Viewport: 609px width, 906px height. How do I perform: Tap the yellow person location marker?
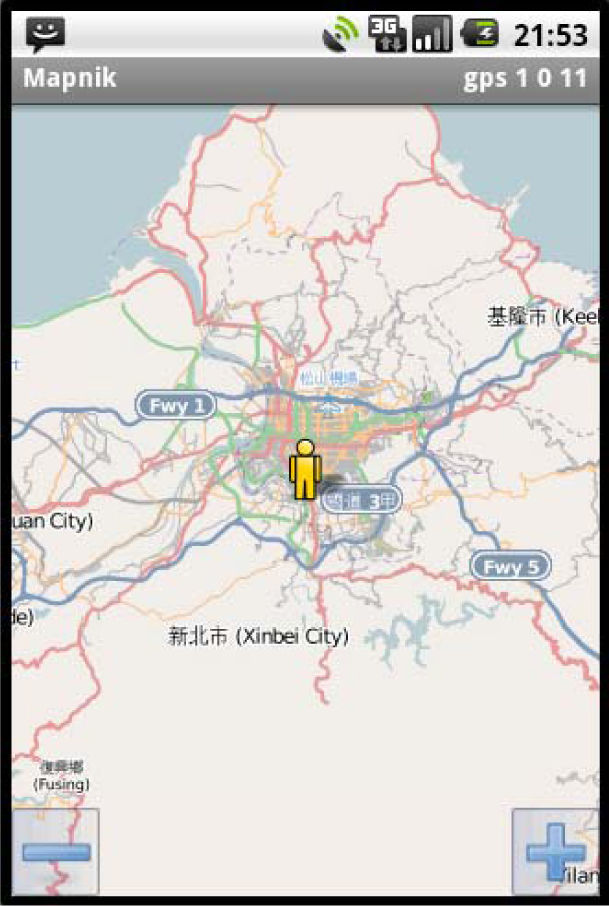(305, 468)
